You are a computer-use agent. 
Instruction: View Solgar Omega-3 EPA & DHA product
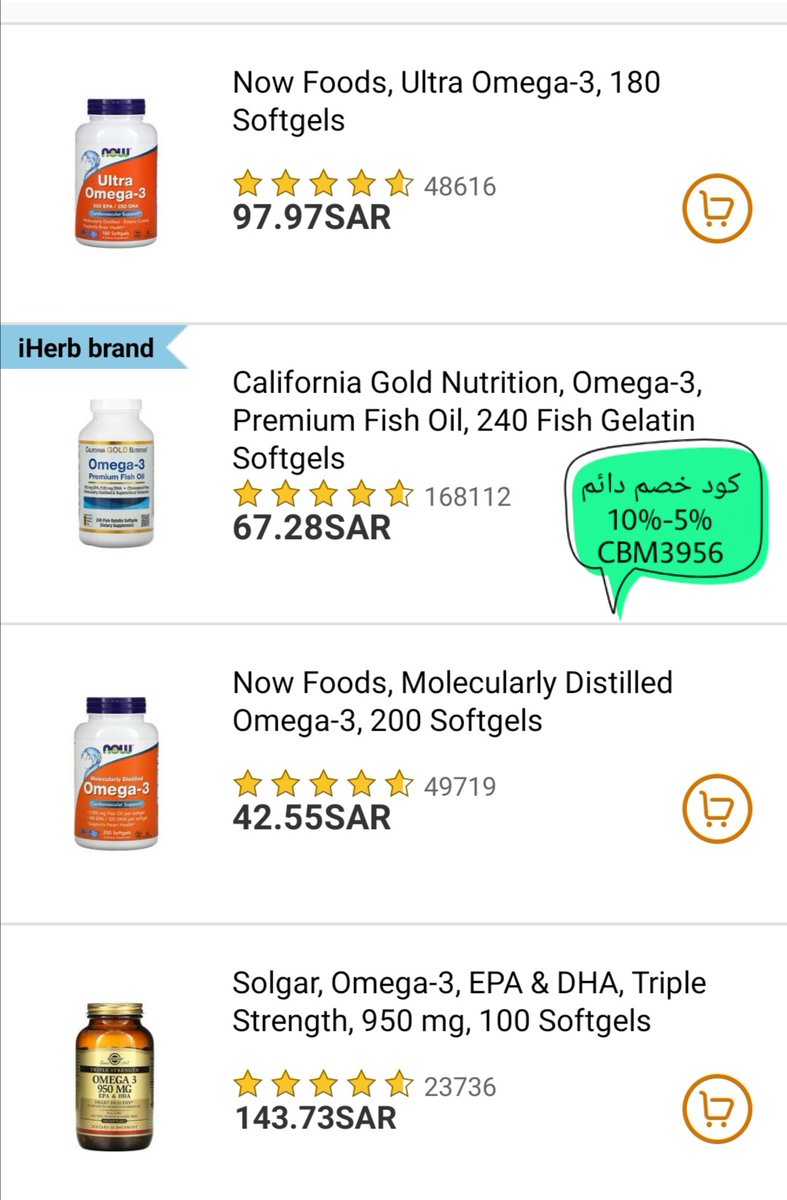click(468, 1001)
